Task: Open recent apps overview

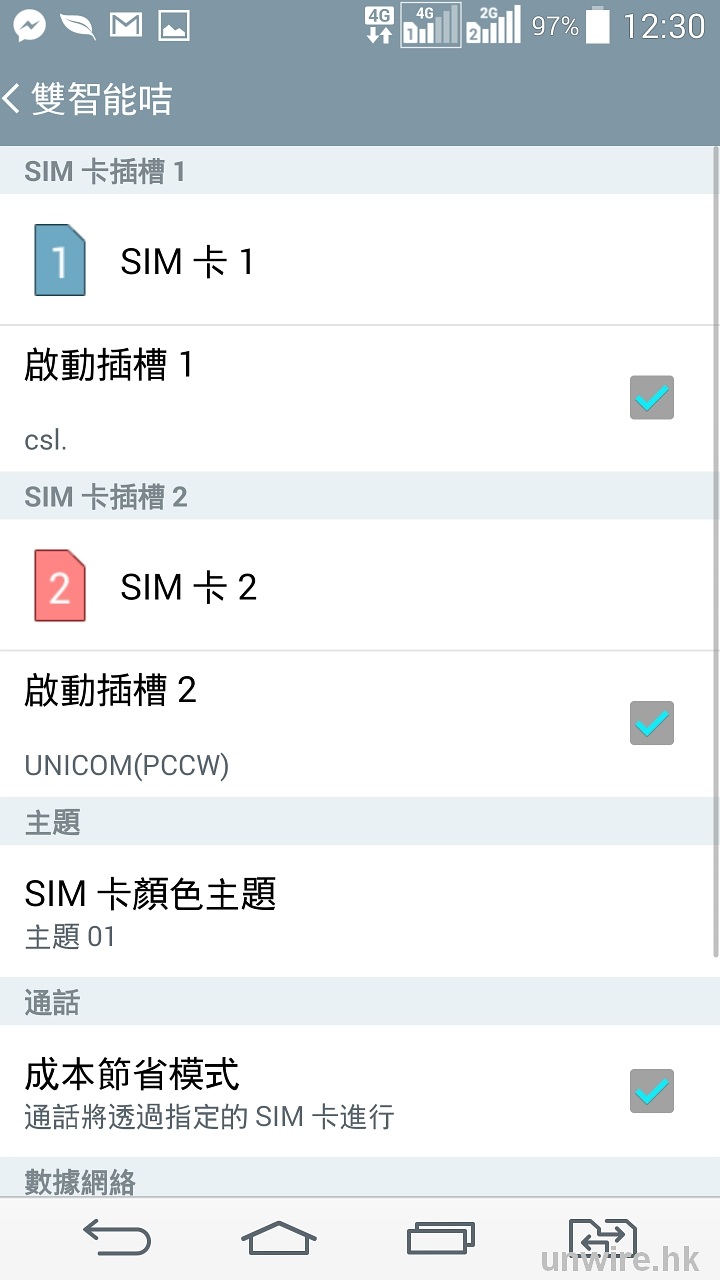Action: pos(441,1239)
